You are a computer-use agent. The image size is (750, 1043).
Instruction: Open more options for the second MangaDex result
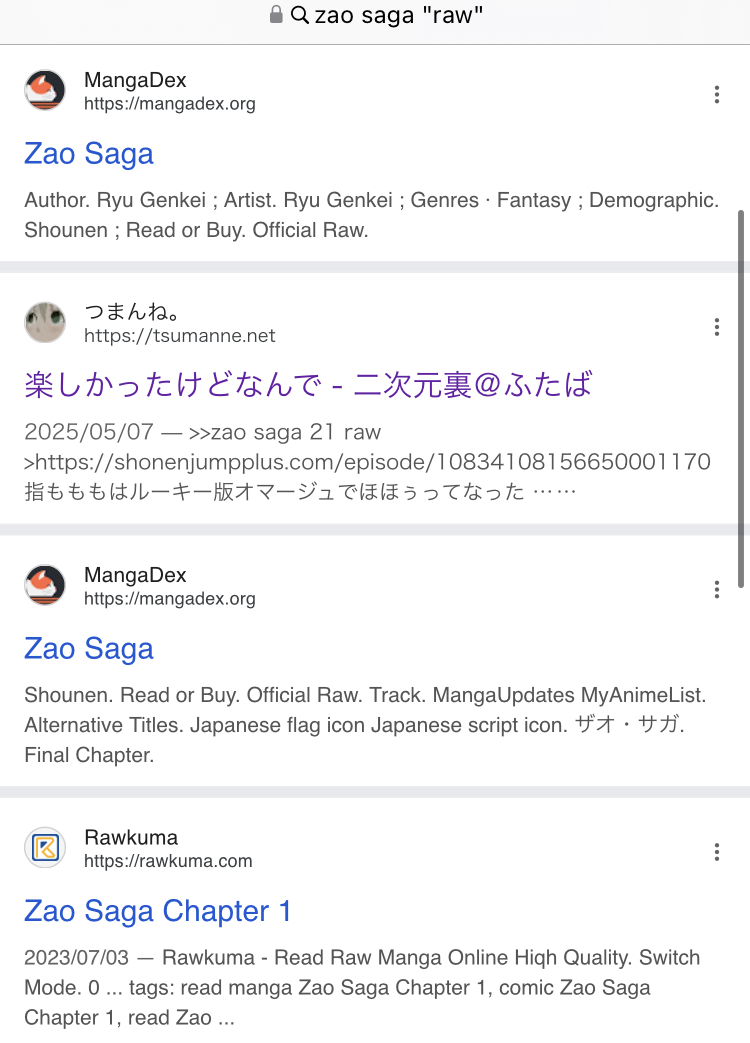click(716, 590)
